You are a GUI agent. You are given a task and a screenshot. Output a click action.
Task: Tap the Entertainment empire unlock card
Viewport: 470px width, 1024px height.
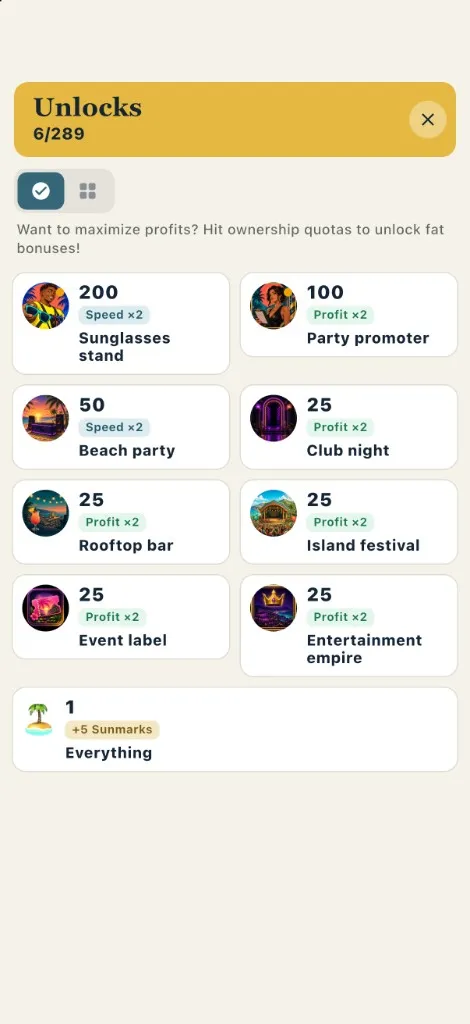(x=349, y=626)
